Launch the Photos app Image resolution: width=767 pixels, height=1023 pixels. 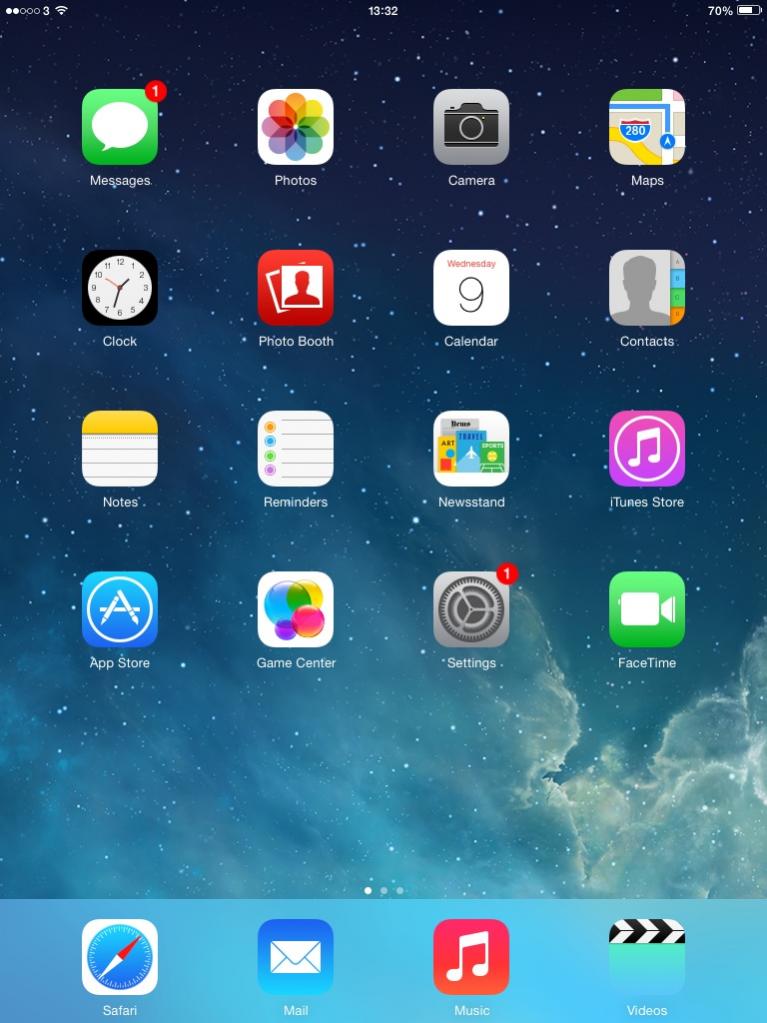295,127
